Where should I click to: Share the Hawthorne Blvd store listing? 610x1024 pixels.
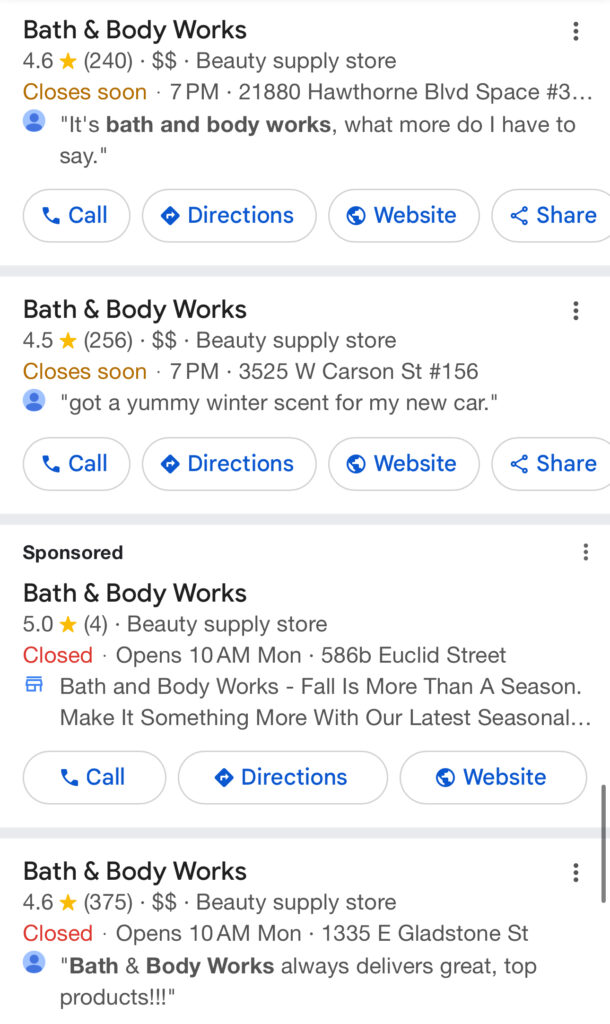click(x=553, y=215)
